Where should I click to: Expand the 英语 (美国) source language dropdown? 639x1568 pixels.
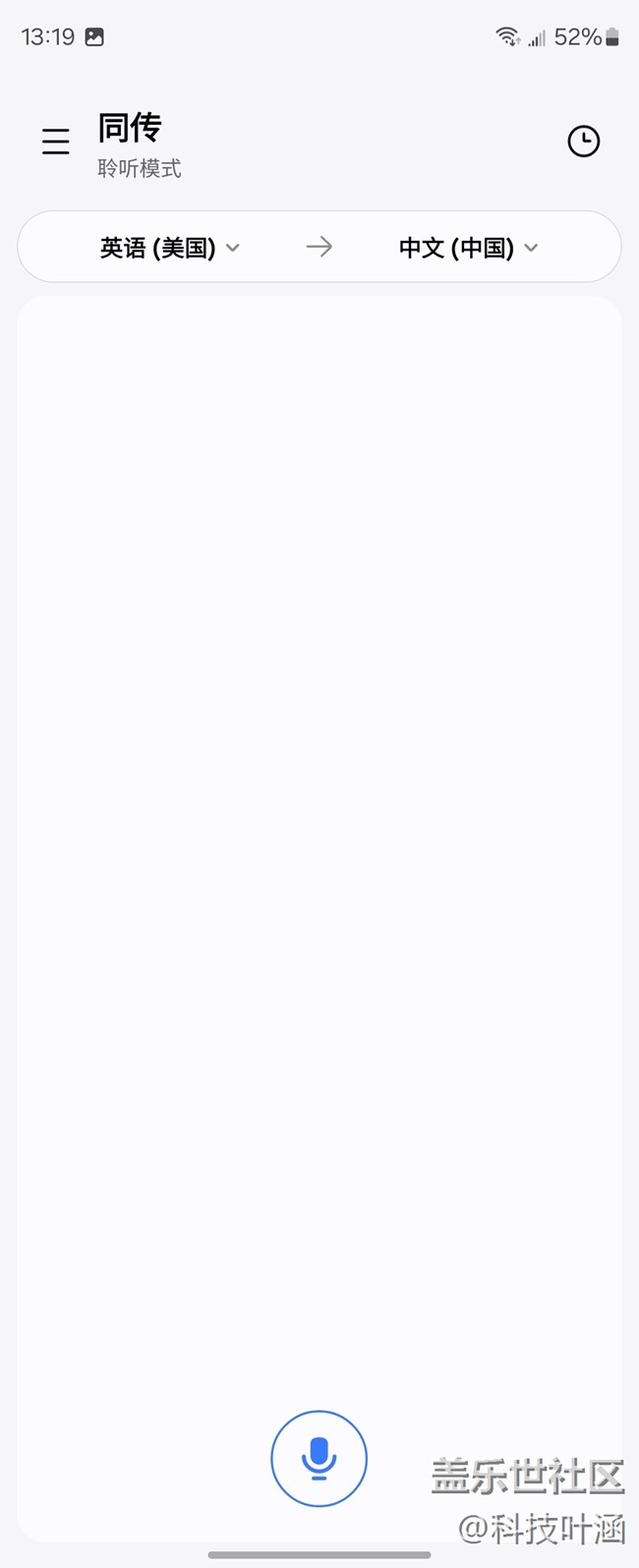tap(169, 248)
